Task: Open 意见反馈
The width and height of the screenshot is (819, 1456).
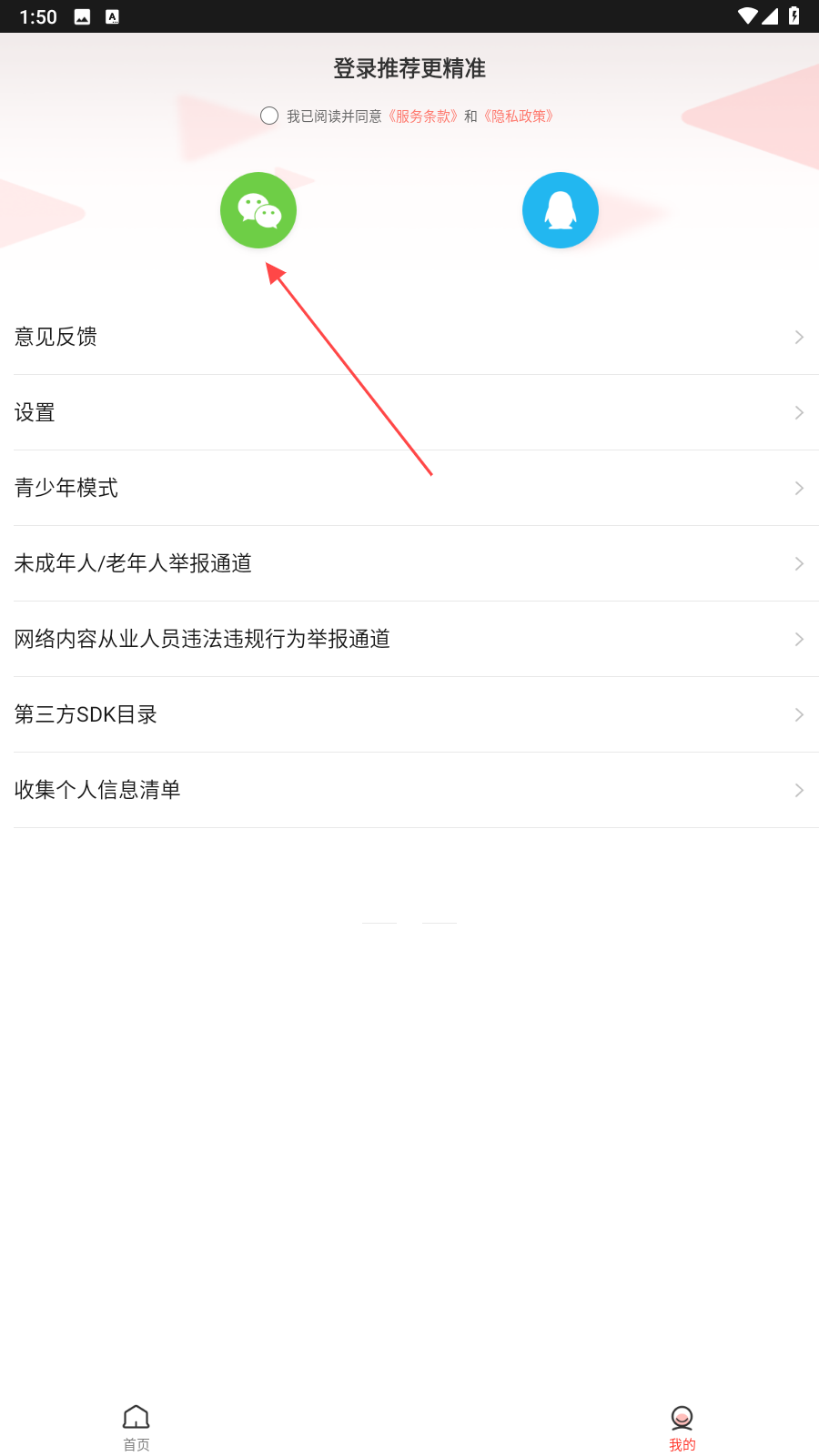Action: [409, 337]
